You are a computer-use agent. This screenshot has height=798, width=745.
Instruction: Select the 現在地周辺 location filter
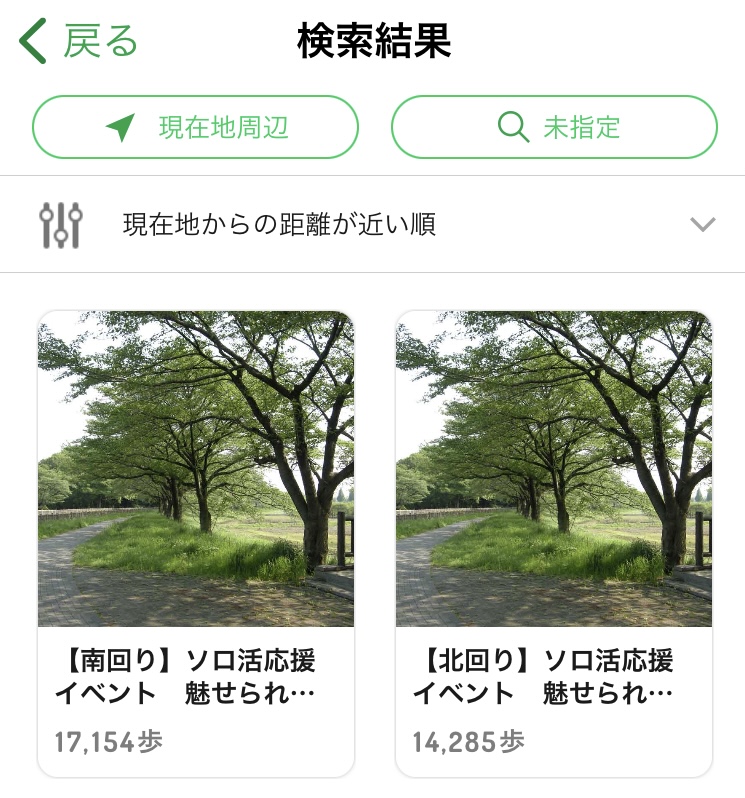coord(195,127)
